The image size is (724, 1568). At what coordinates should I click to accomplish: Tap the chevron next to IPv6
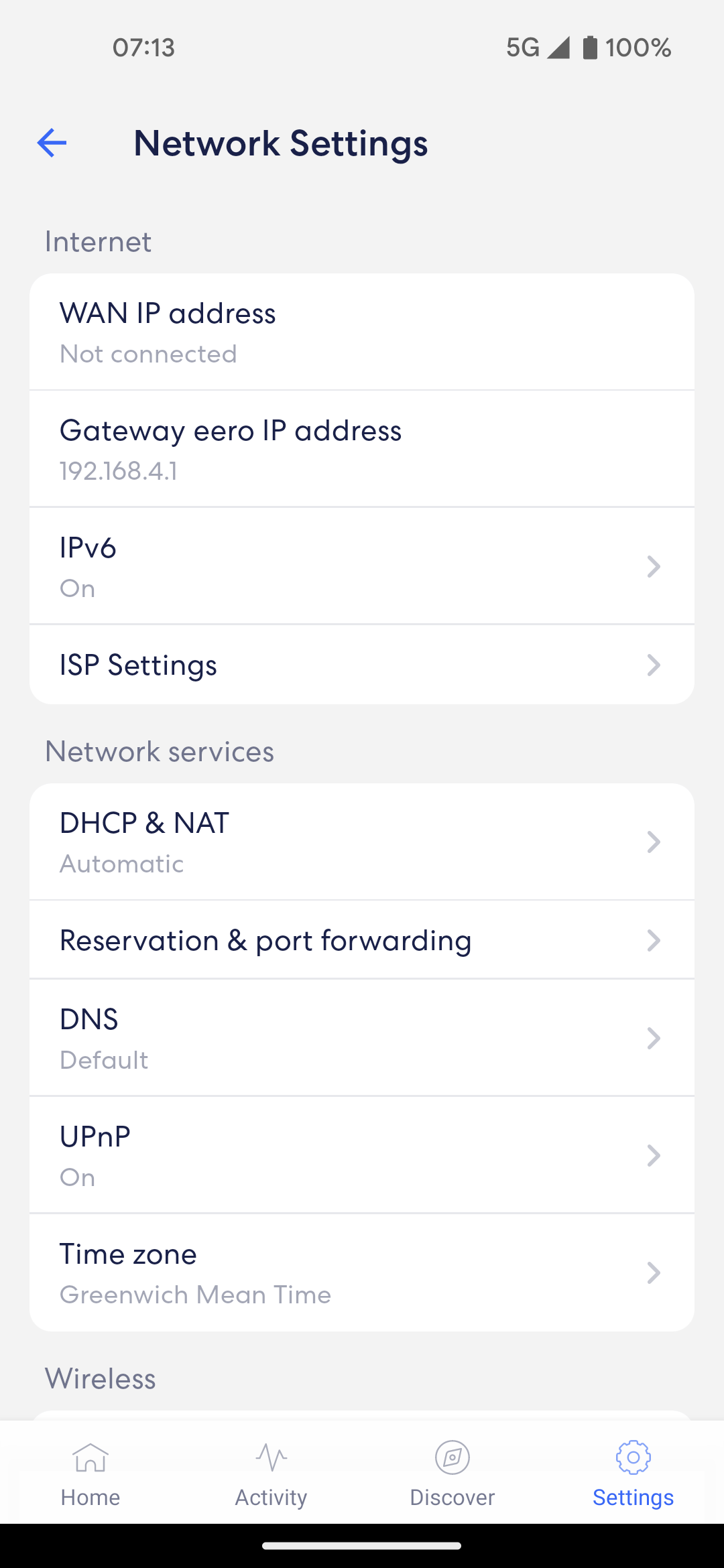point(654,566)
